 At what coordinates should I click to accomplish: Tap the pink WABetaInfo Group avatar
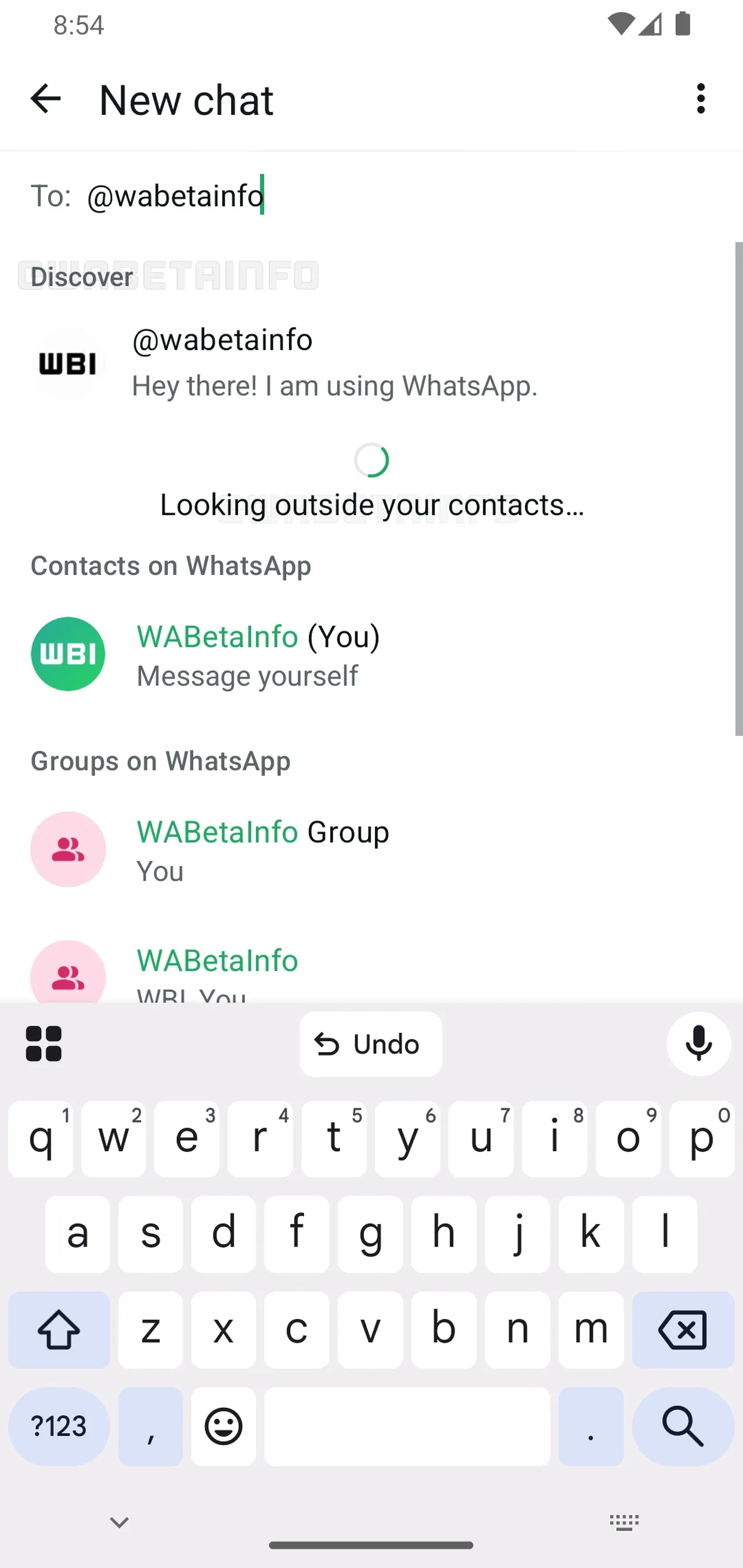pos(67,849)
